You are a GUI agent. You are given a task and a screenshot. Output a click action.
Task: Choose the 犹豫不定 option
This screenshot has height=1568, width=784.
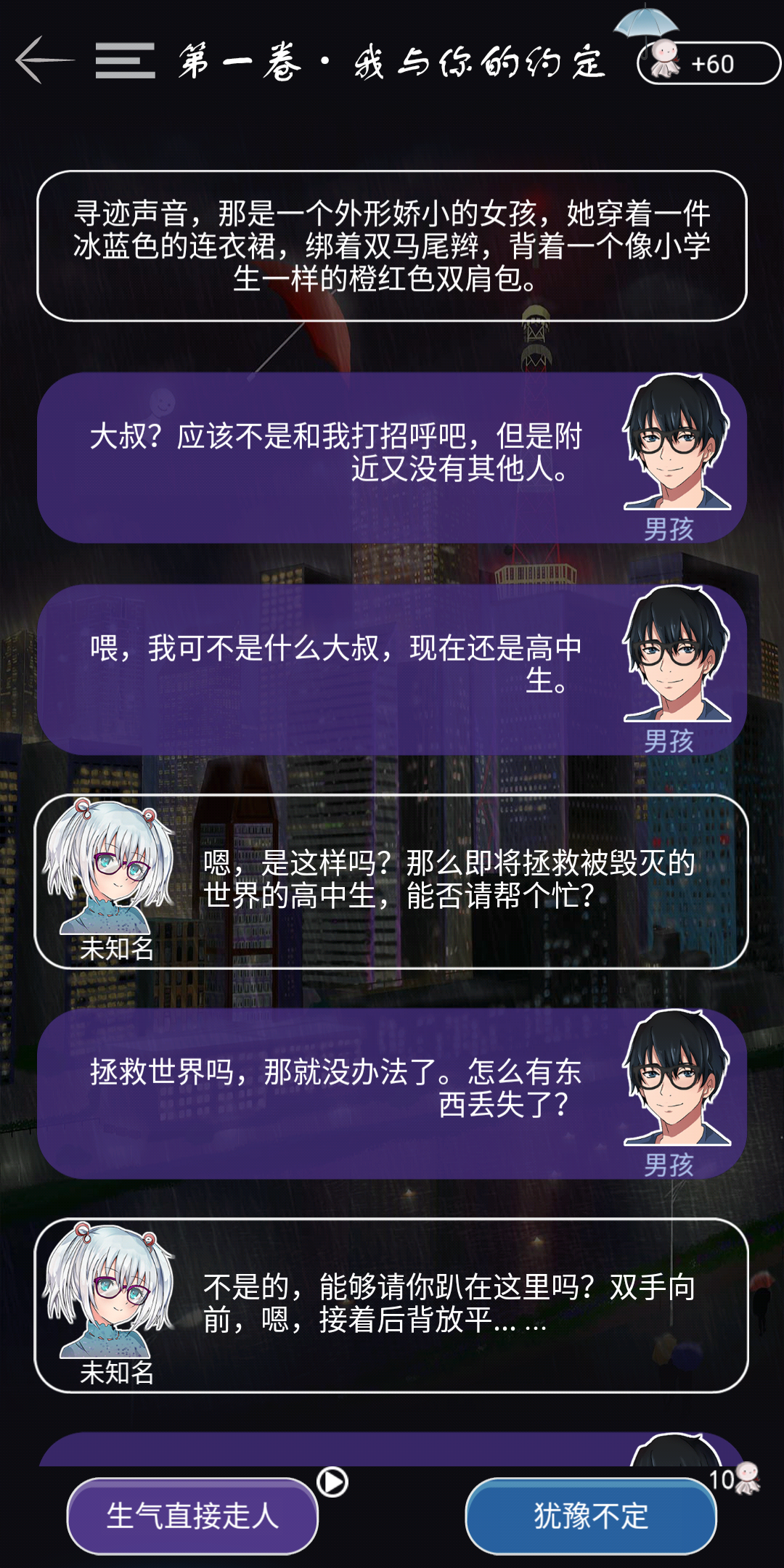[x=591, y=1516]
